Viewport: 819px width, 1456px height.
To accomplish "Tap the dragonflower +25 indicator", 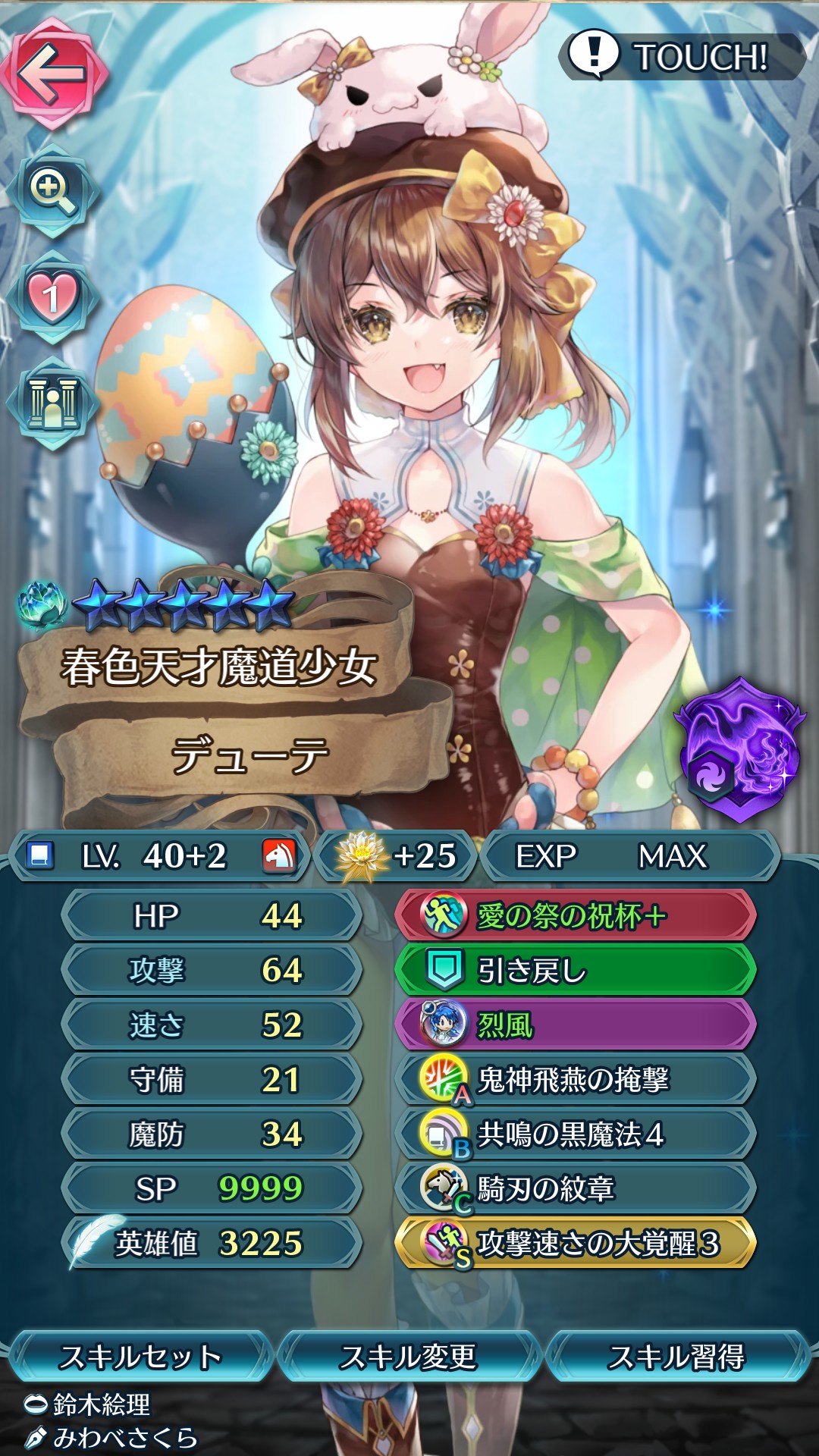I will click(x=396, y=857).
